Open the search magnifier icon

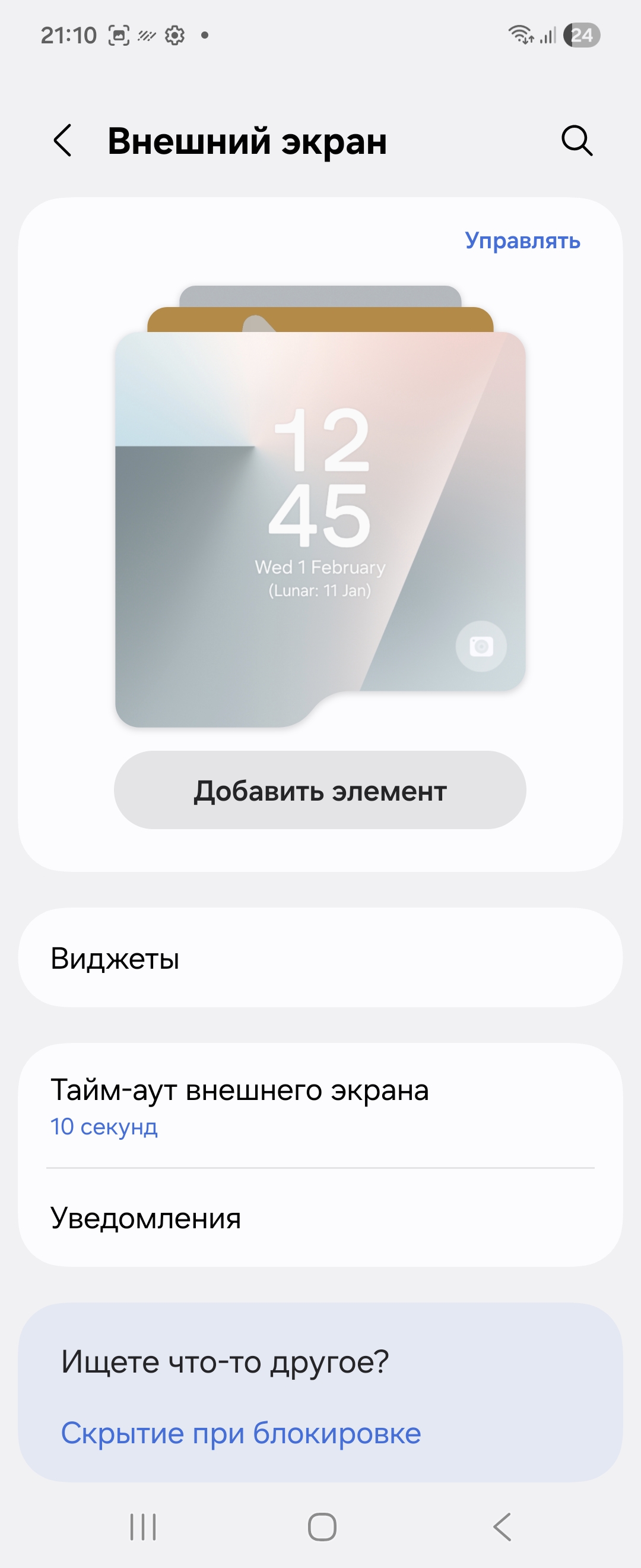576,141
